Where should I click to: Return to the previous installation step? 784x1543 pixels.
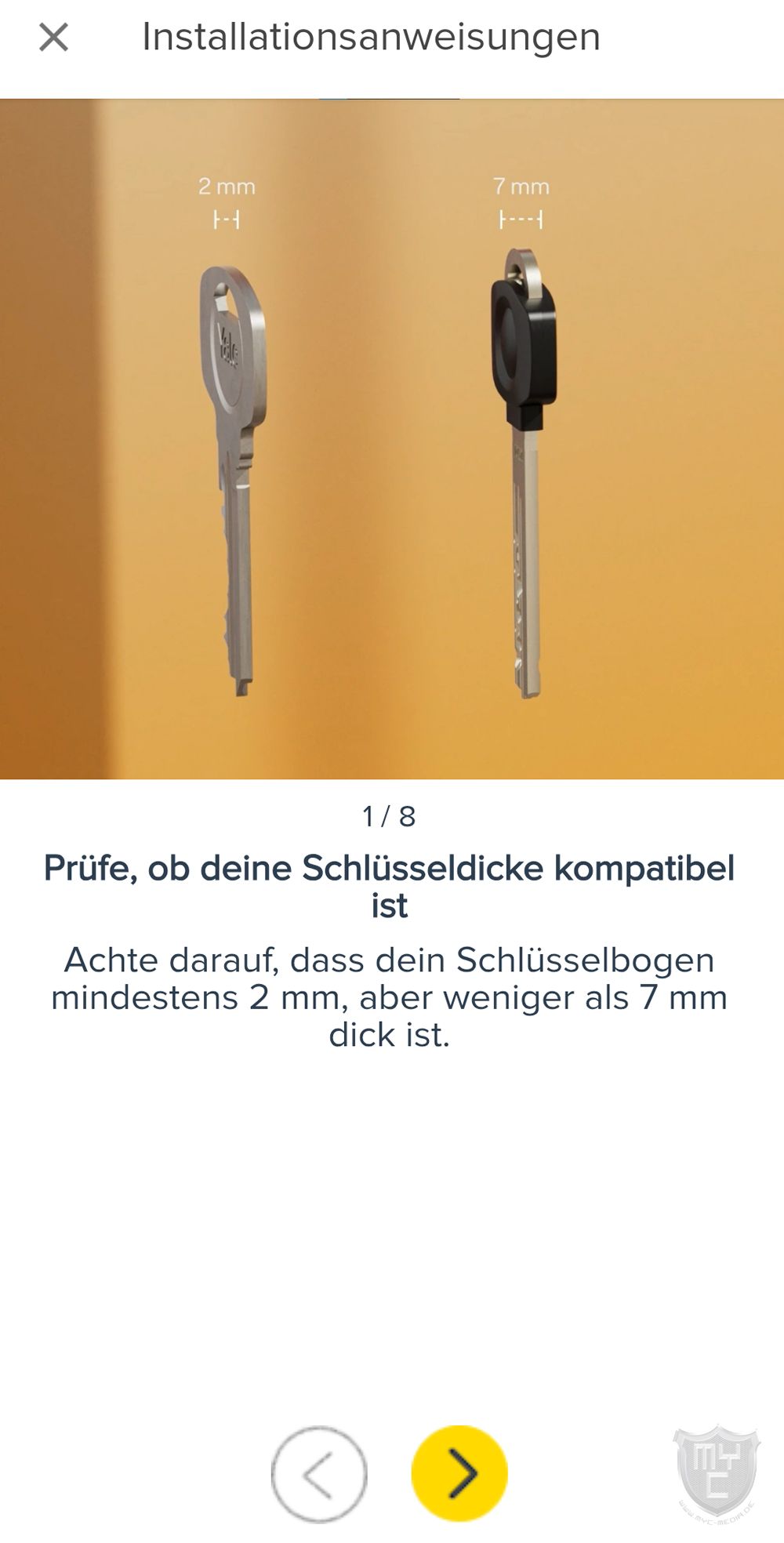[319, 1474]
